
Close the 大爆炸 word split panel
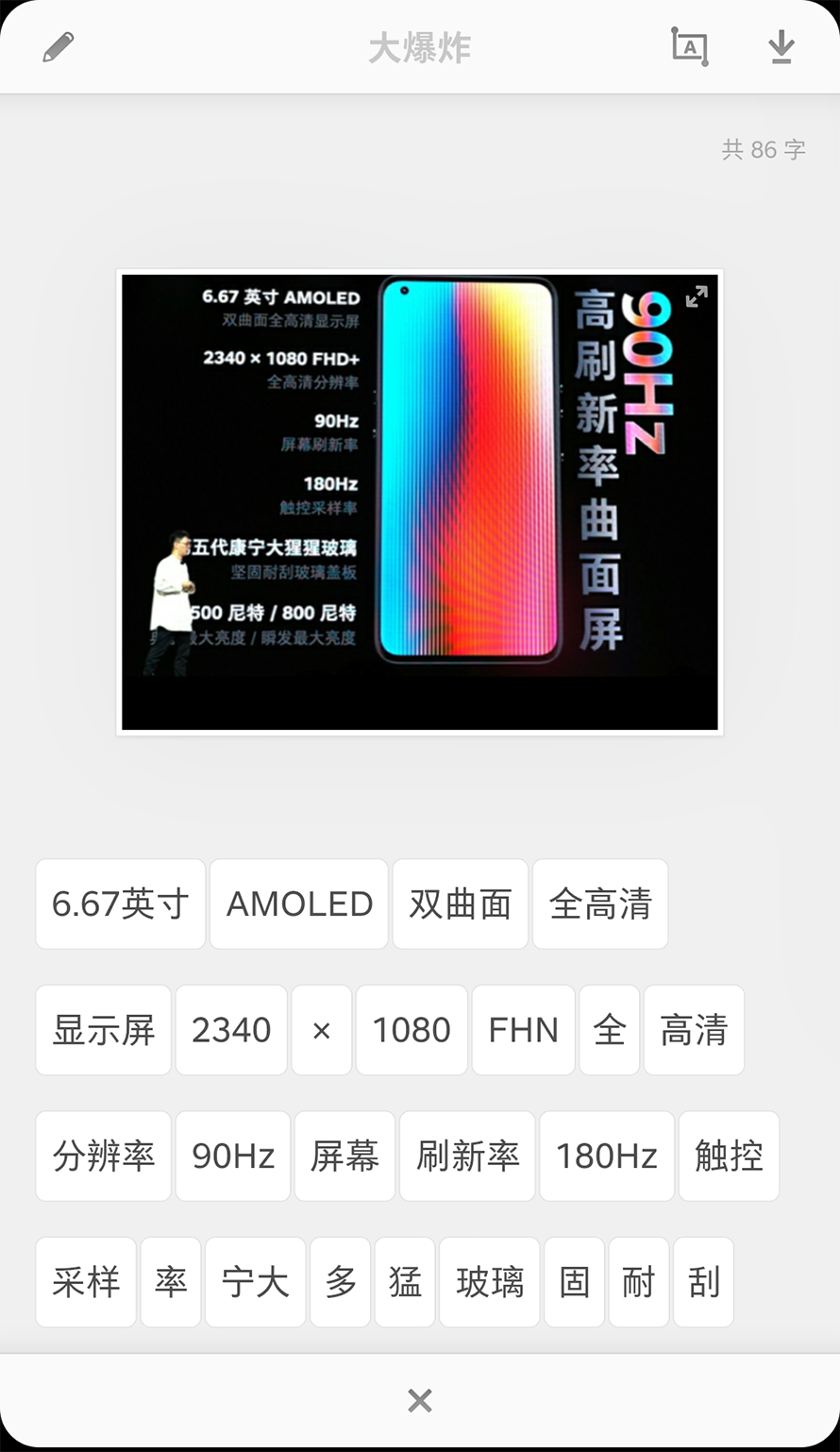pos(420,1400)
